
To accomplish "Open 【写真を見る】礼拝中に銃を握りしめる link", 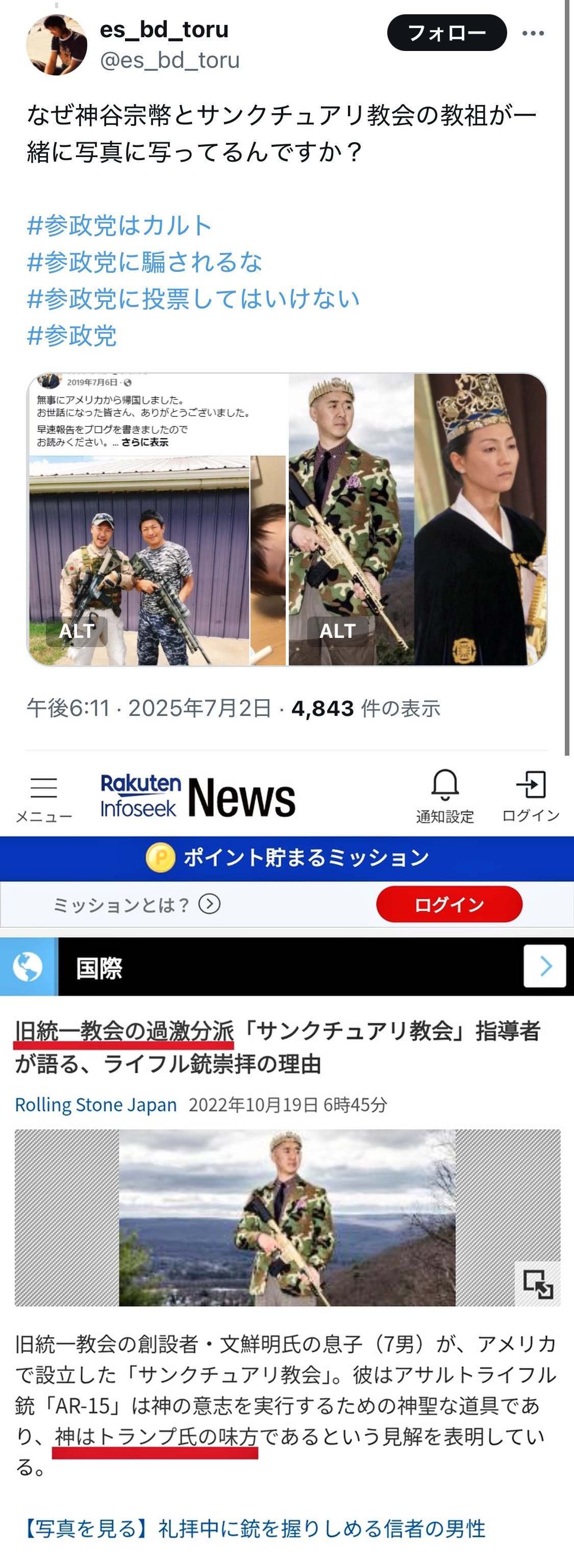I will [x=255, y=1527].
